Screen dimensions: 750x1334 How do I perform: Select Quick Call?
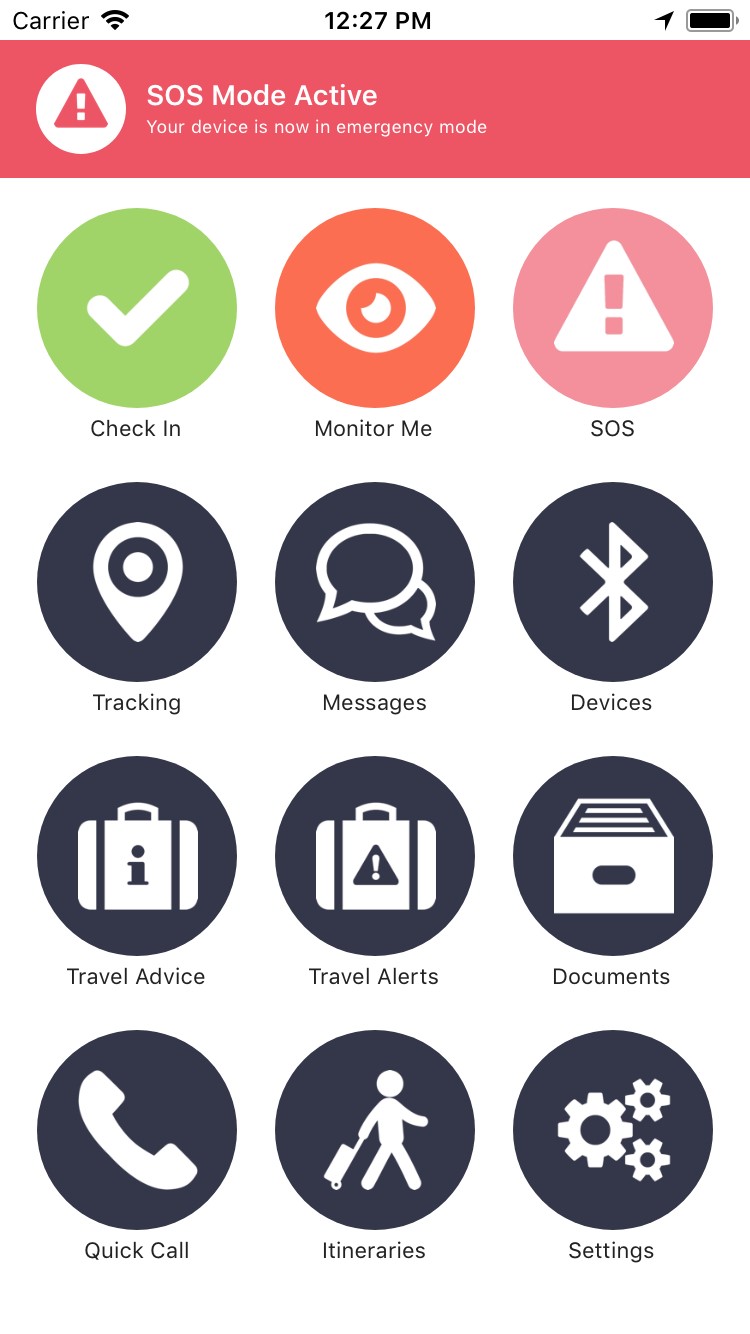point(137,1130)
